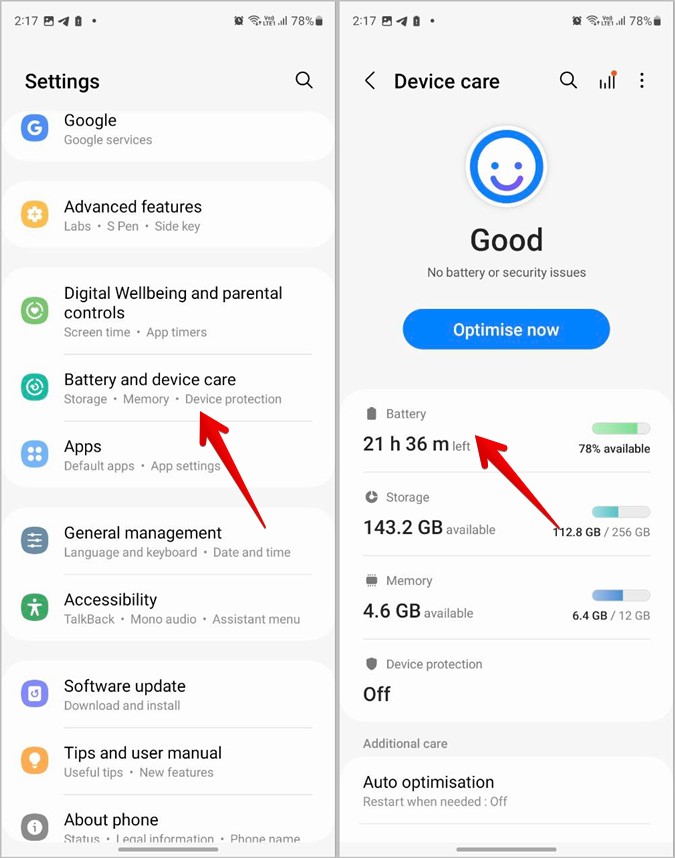Open Accessibility settings
This screenshot has width=675, height=858.
click(167, 608)
